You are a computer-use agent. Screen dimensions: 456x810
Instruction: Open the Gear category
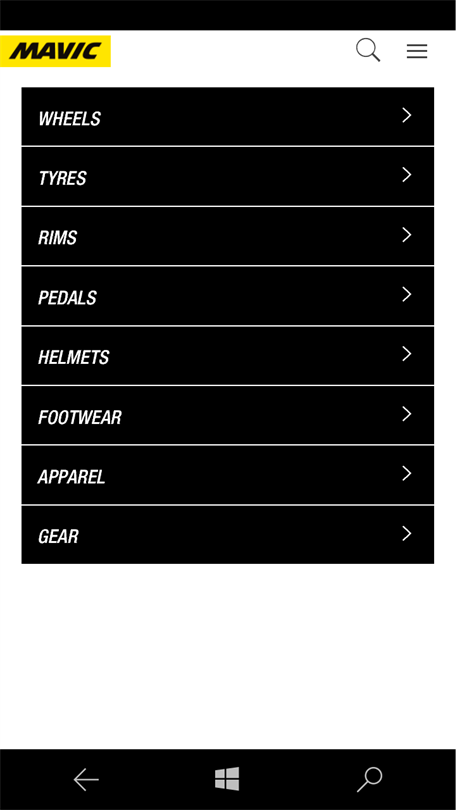(228, 535)
